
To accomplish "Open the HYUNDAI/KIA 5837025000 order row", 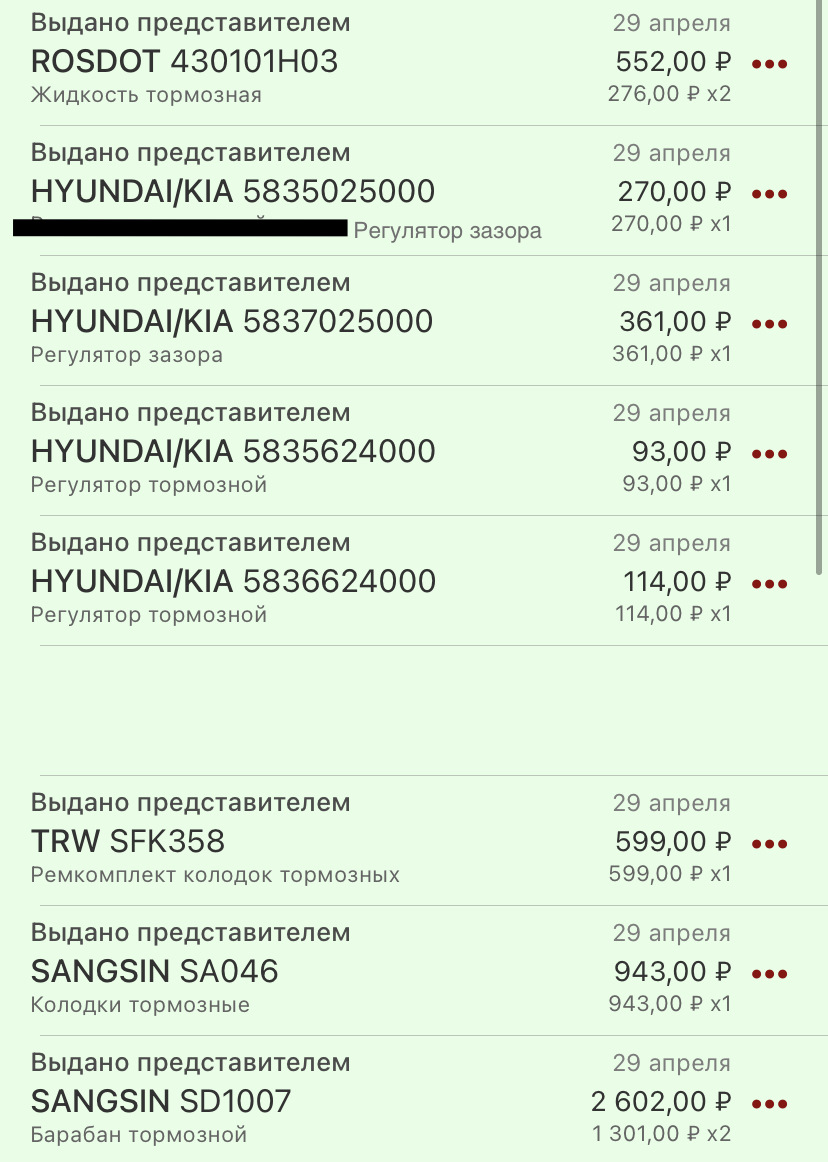I will (x=414, y=320).
